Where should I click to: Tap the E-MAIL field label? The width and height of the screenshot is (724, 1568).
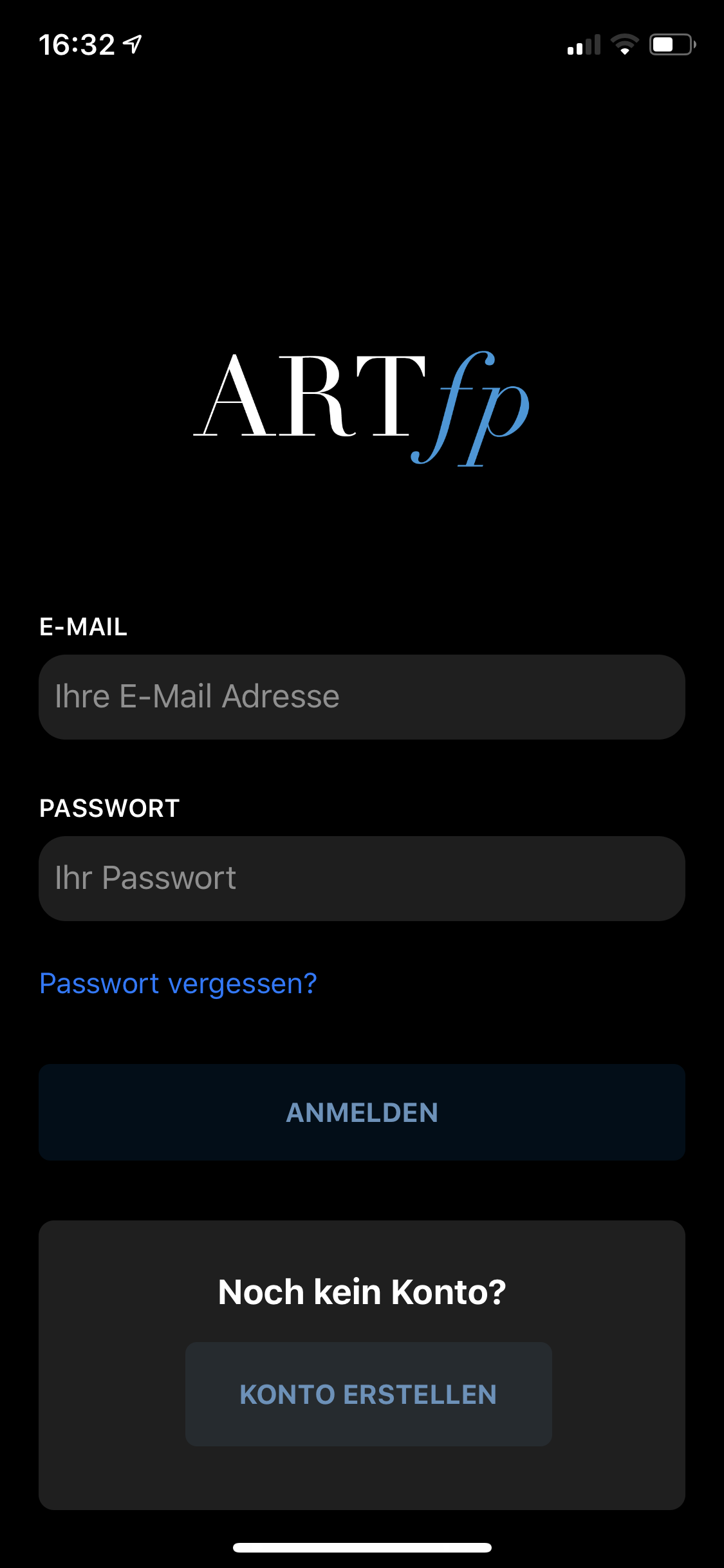[x=84, y=626]
